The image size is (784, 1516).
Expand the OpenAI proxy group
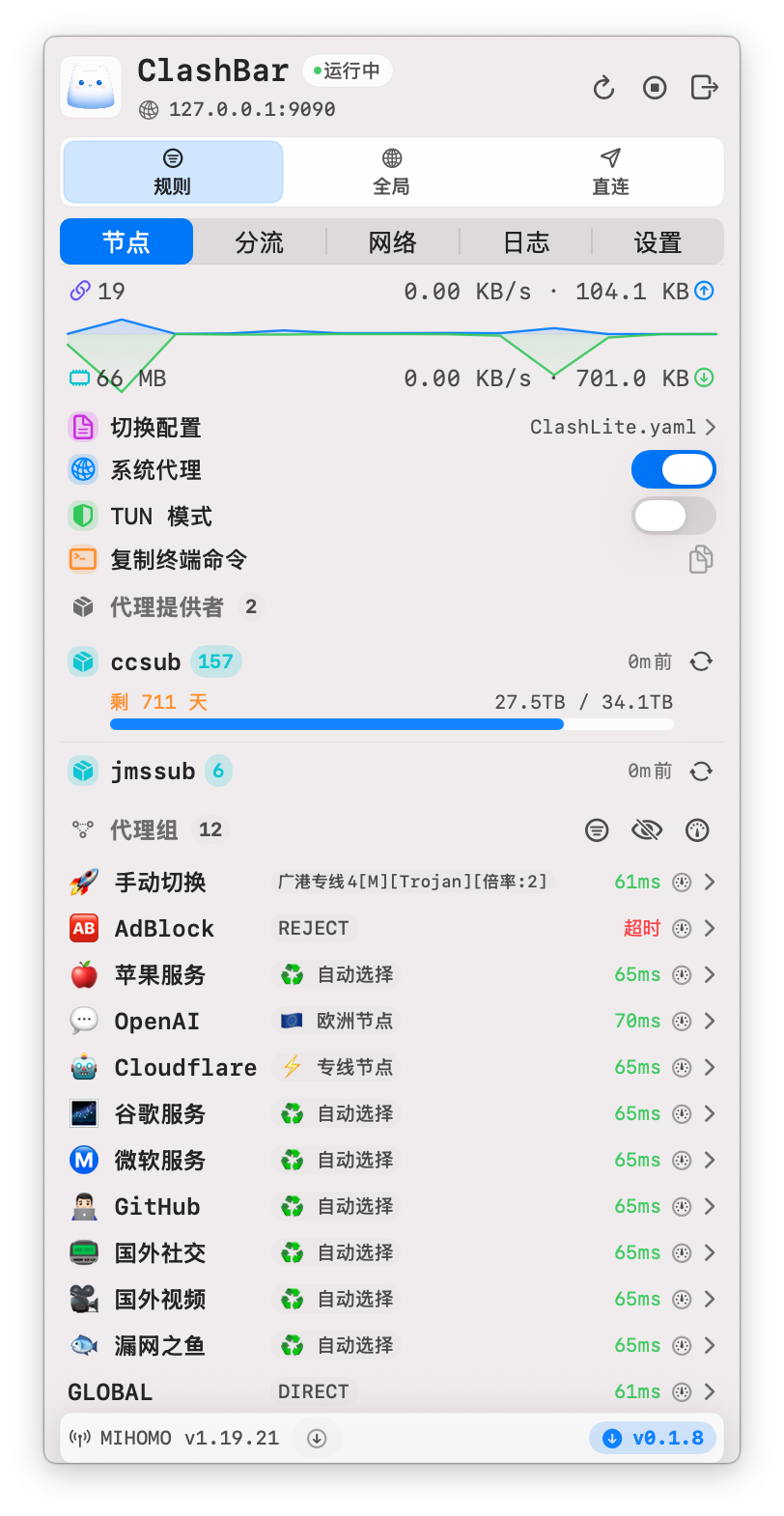coord(712,1021)
